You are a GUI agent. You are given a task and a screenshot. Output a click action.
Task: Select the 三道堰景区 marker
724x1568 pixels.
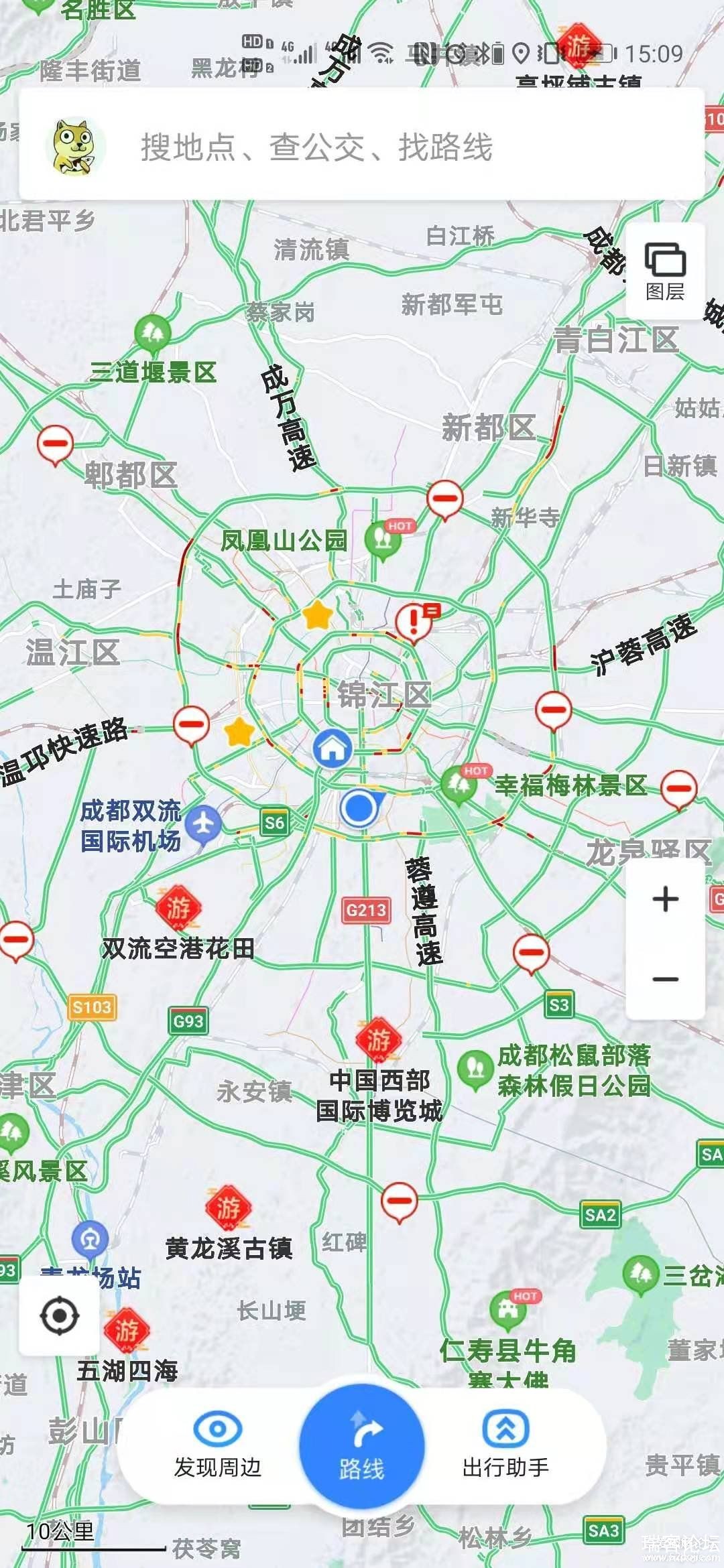(153, 333)
